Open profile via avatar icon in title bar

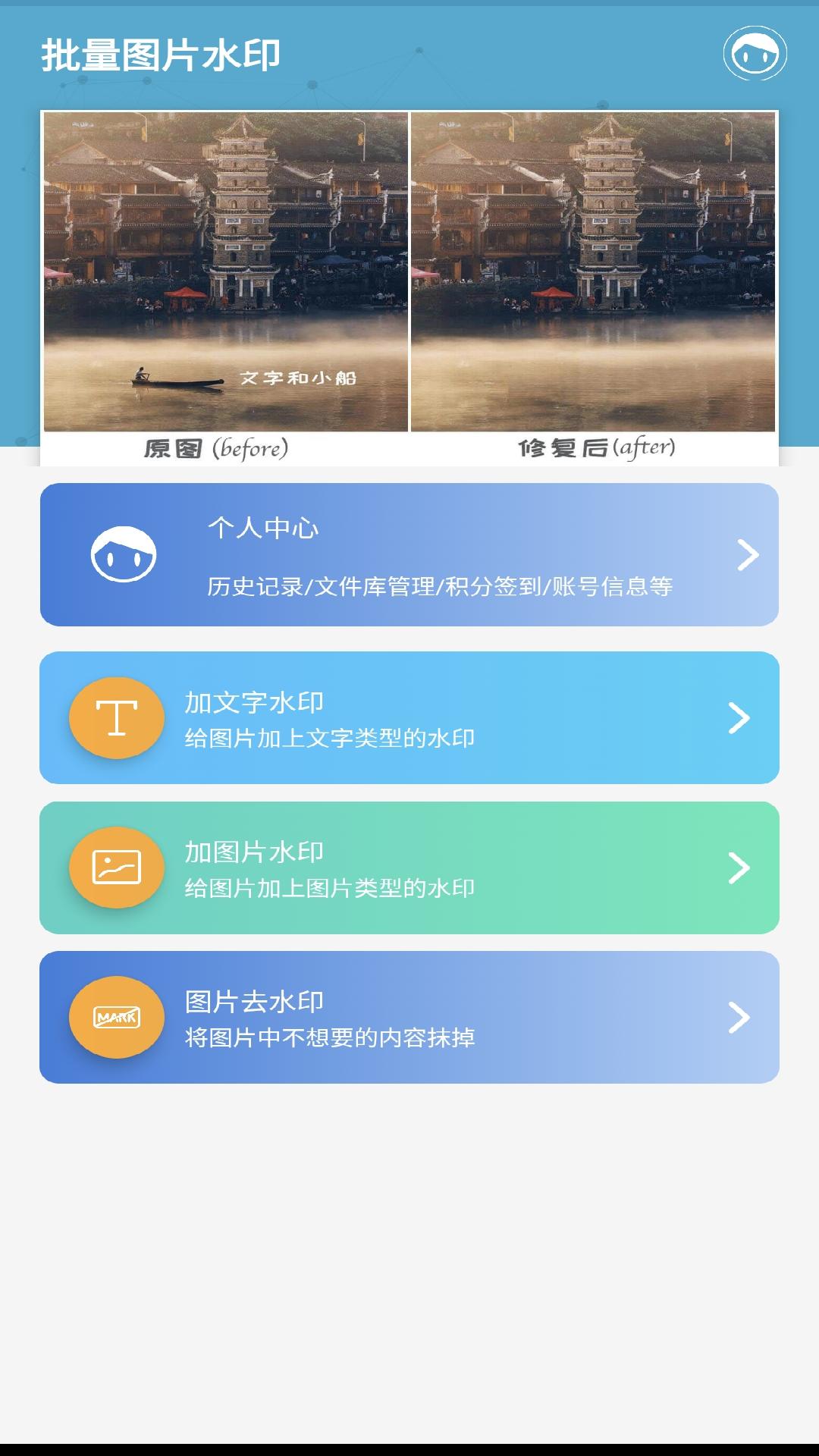[756, 52]
